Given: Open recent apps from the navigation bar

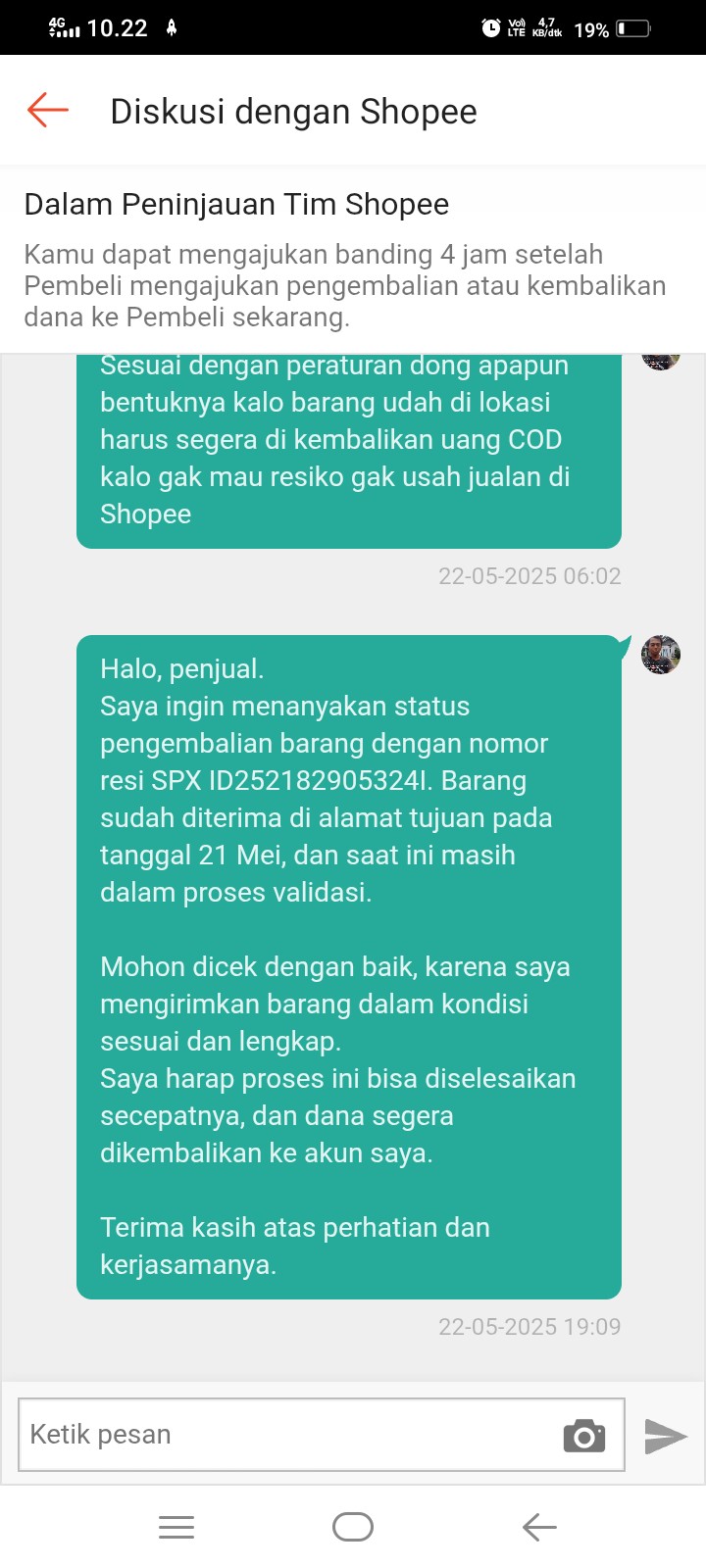Looking at the screenshot, I should (x=176, y=1527).
